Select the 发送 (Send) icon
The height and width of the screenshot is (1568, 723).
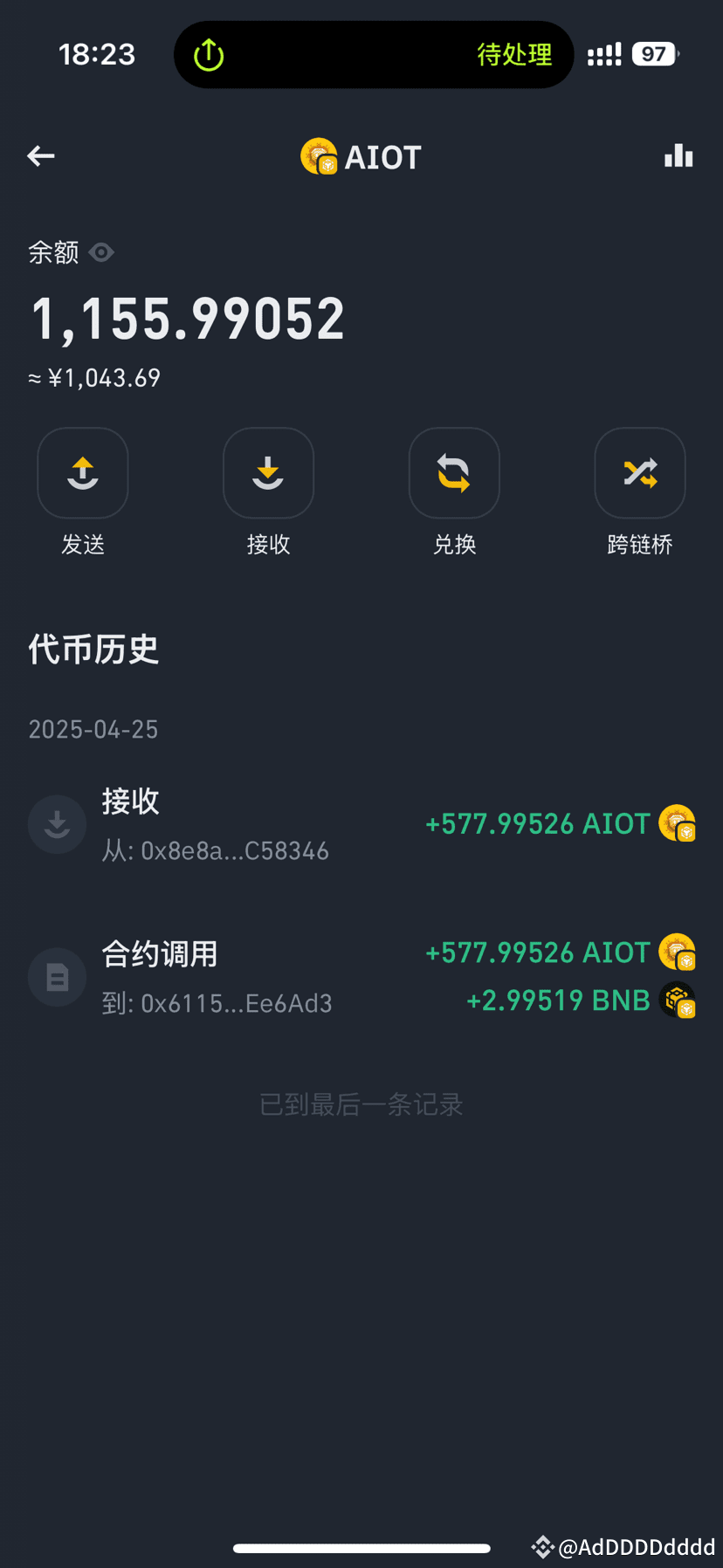83,473
